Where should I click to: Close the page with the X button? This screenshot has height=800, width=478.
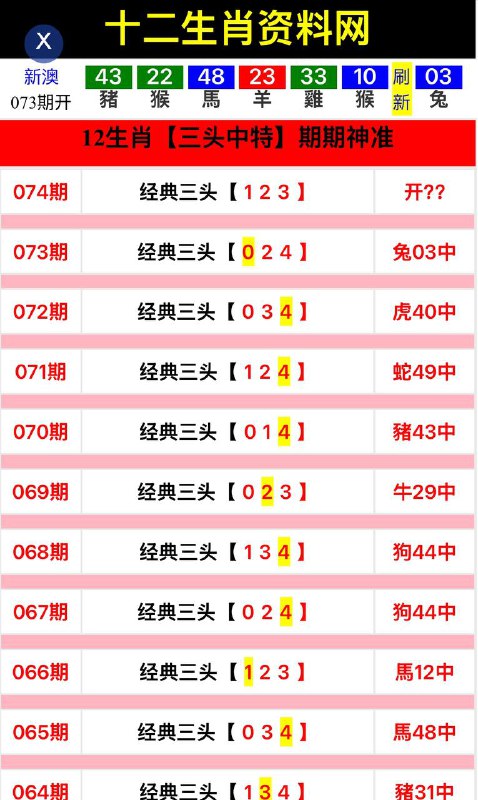point(44,42)
